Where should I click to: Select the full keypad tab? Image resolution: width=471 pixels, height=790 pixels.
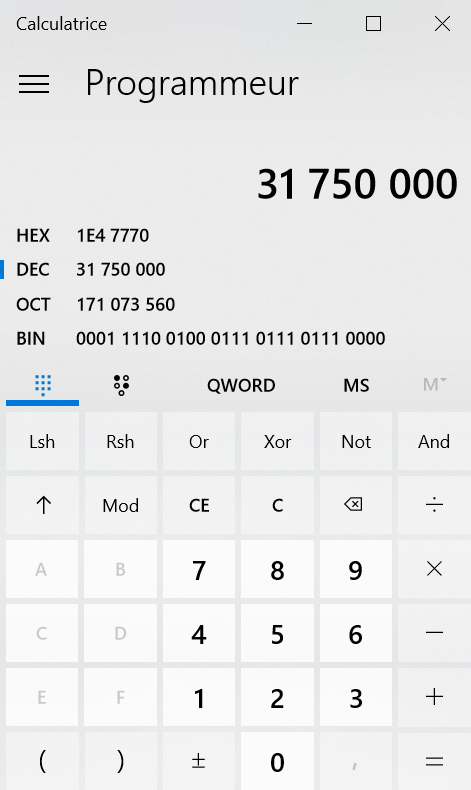[42, 385]
